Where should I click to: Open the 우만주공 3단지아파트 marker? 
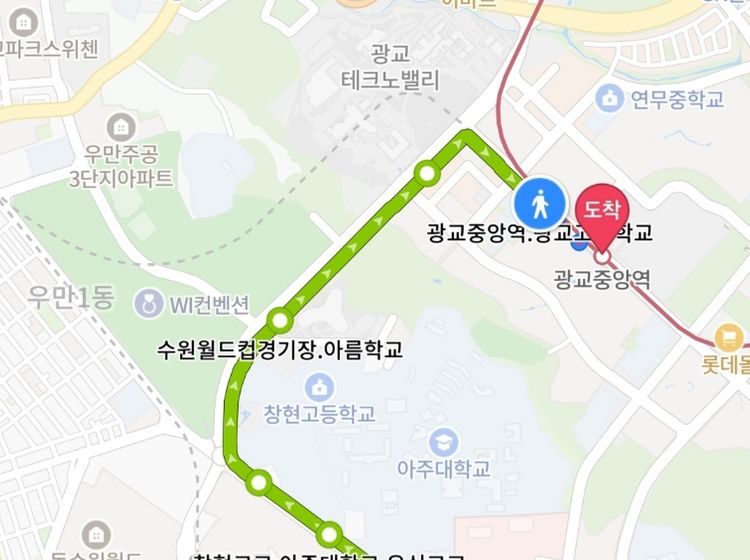[x=121, y=127]
